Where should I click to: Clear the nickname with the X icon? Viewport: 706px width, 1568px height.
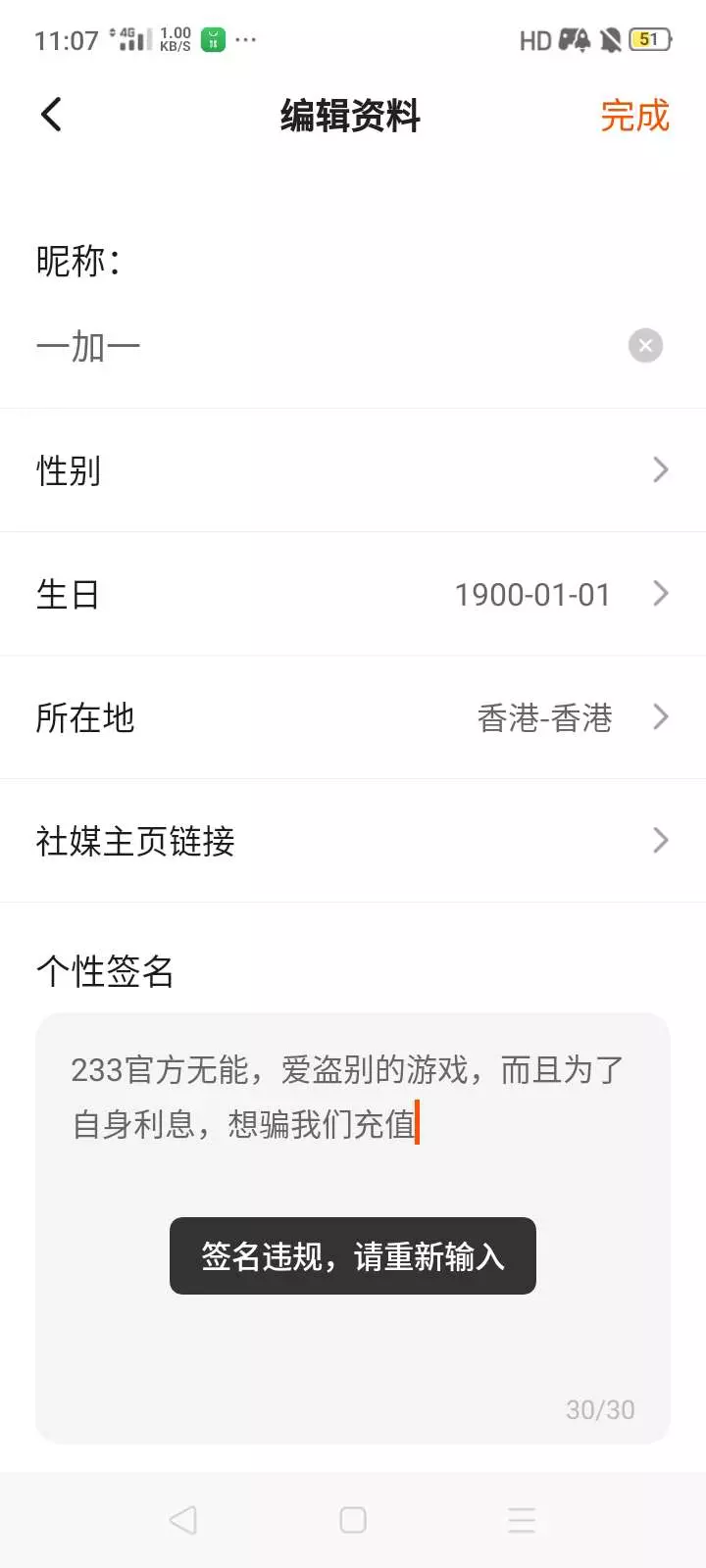[x=645, y=345]
